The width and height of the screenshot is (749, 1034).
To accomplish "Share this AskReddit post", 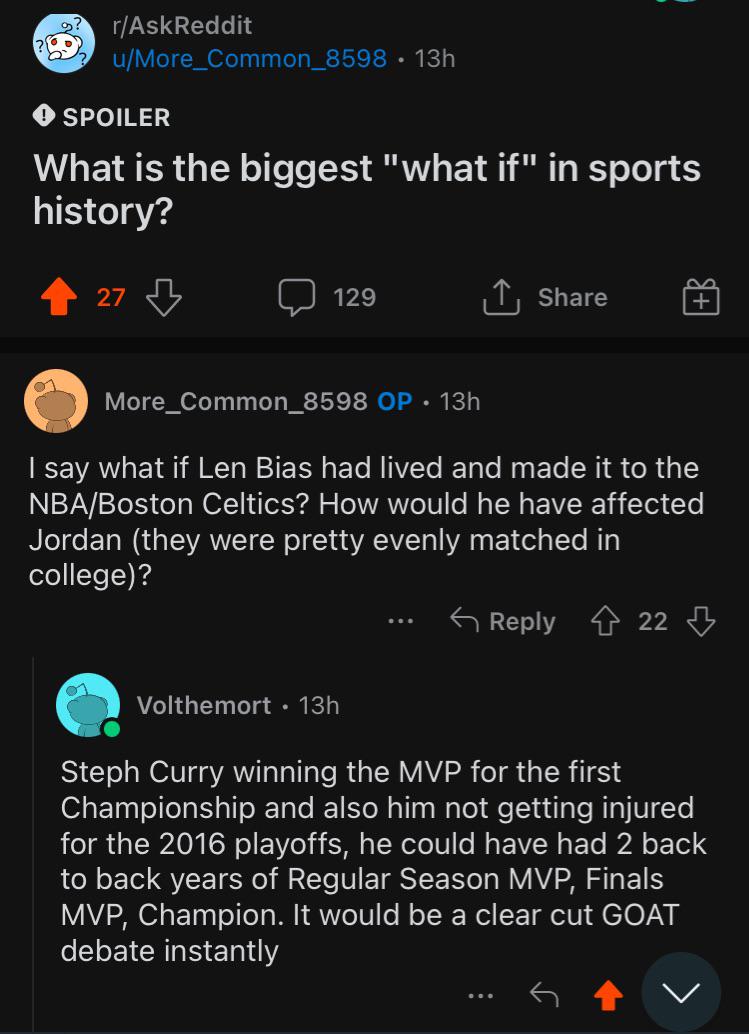I will 546,297.
